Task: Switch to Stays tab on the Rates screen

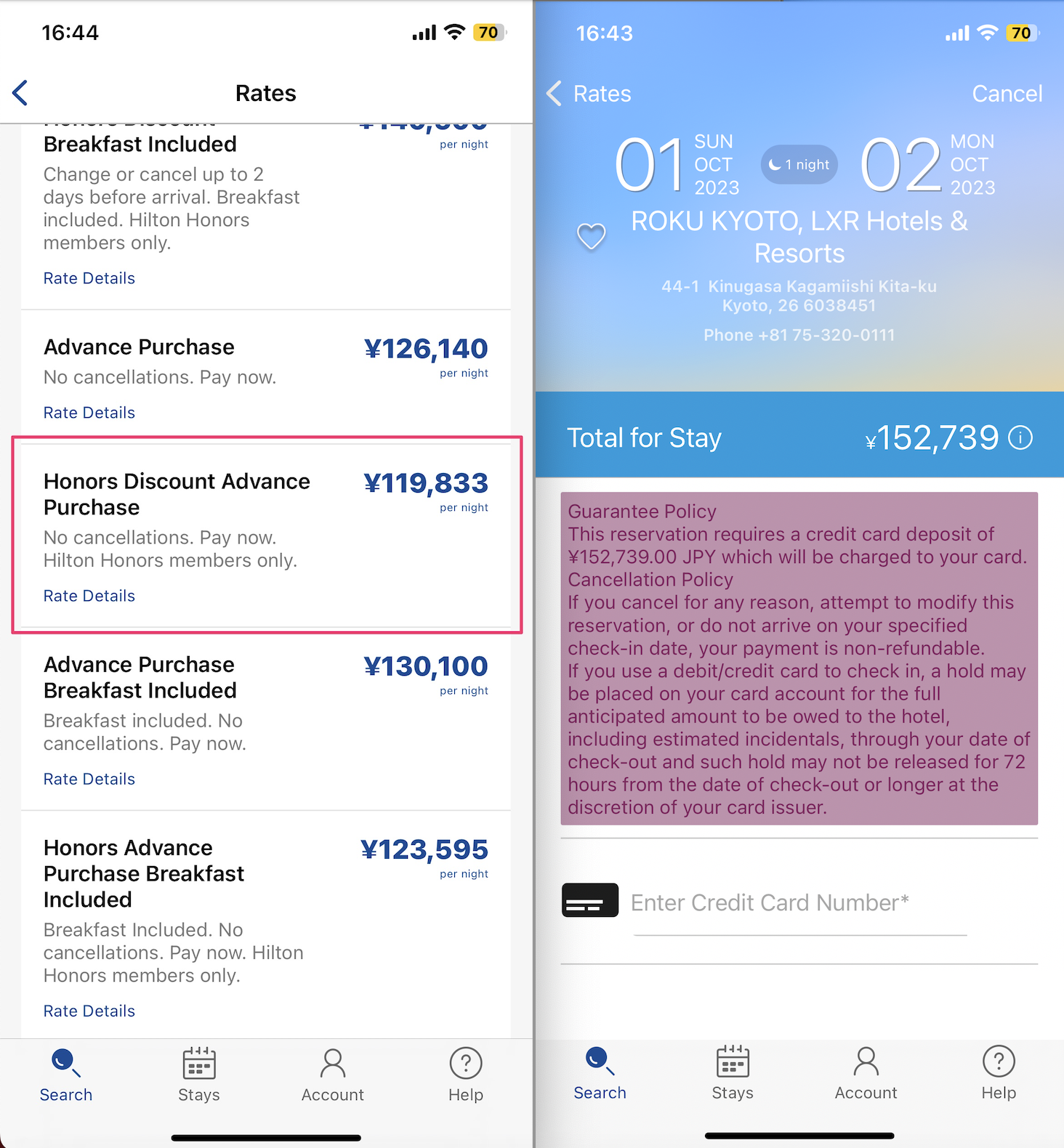Action: (198, 1075)
